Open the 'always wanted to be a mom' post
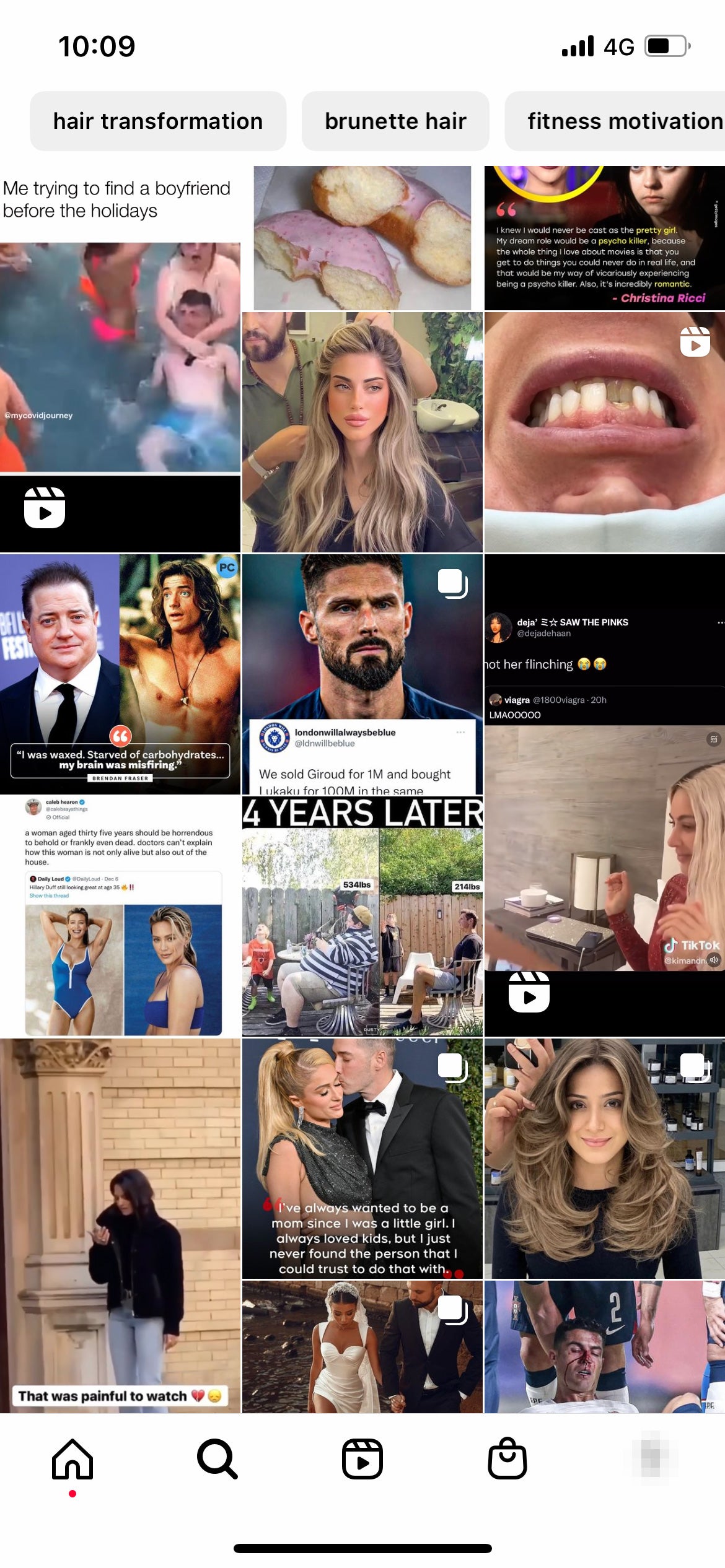Image resolution: width=725 pixels, height=1568 pixels. tap(362, 1158)
